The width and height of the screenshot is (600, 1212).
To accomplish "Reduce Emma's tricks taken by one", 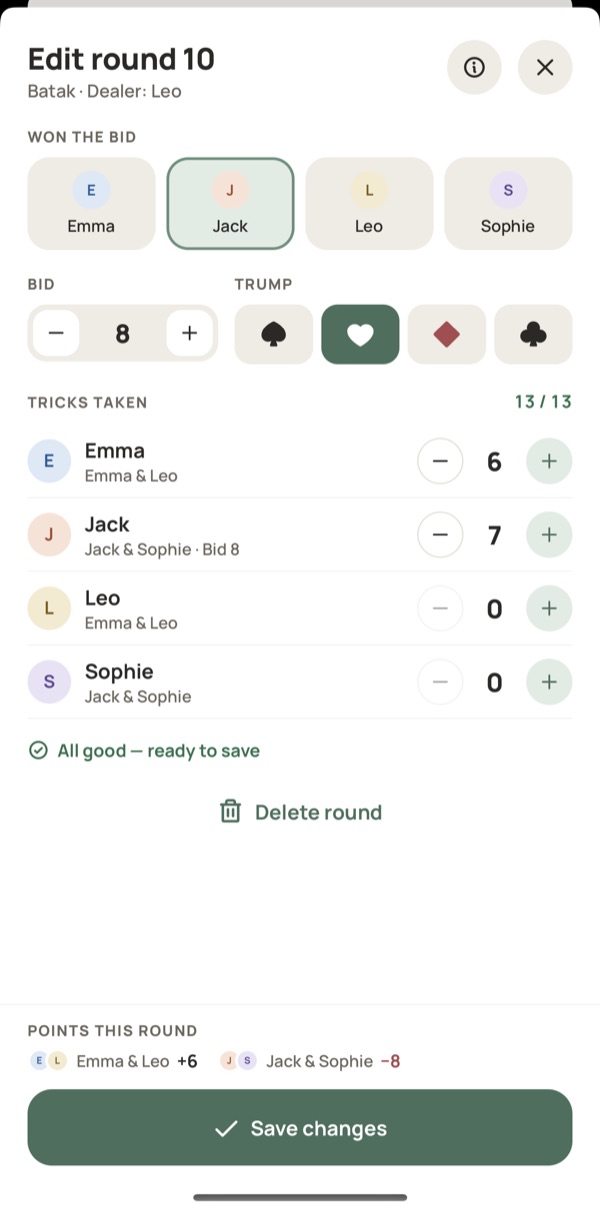I will [x=440, y=461].
